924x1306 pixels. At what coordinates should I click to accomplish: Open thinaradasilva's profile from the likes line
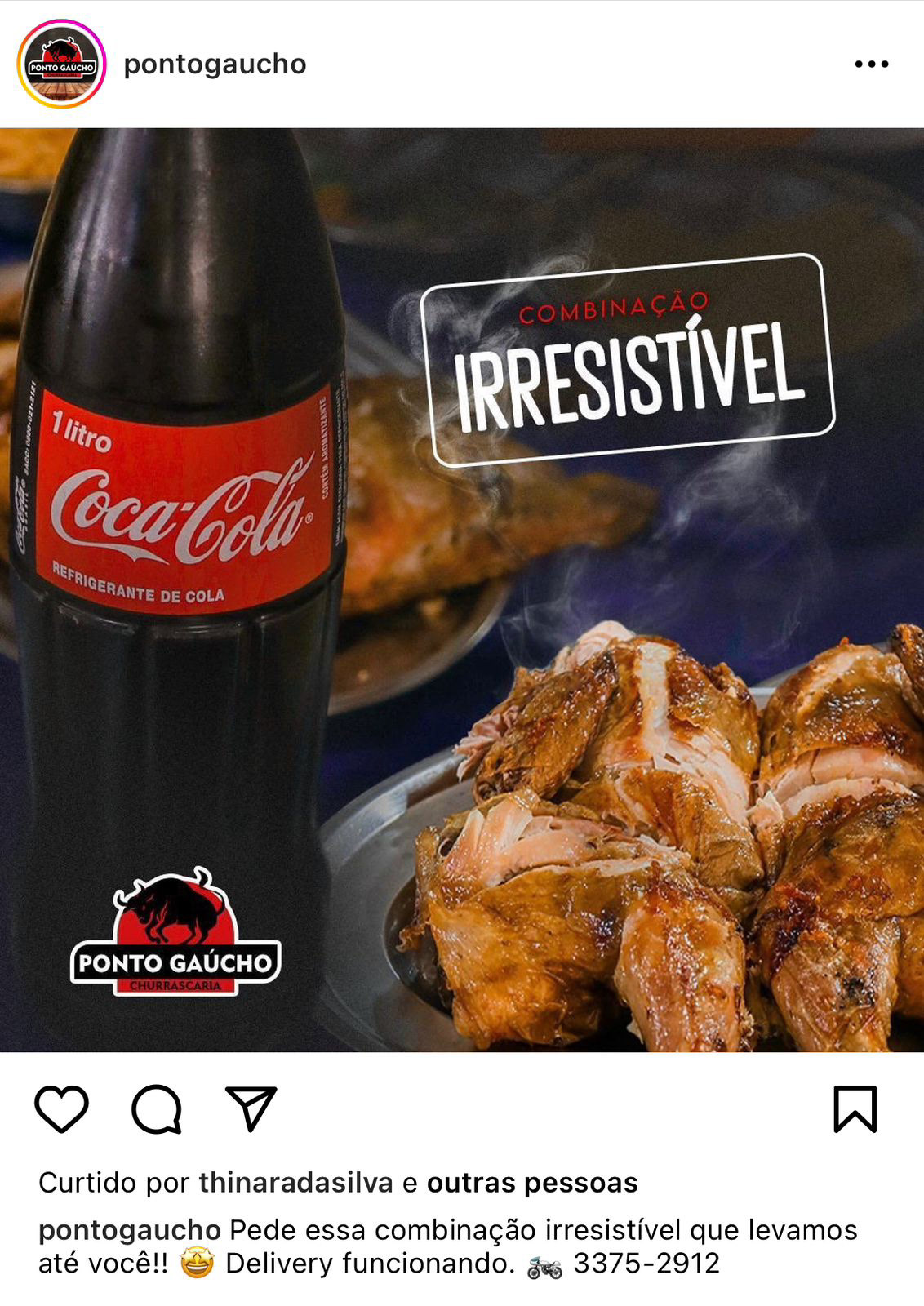pos(295,1183)
